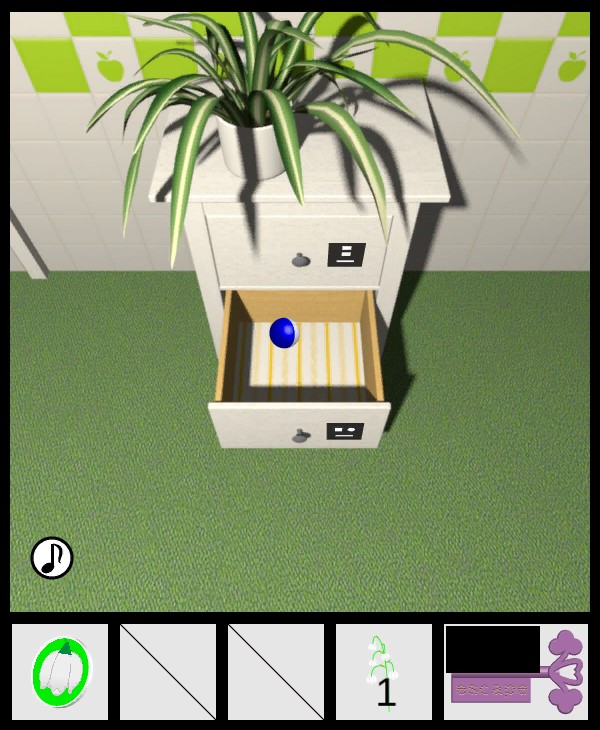Screen dimensions: 600x730
Task: Select the lily flower item numbered 1
Action: point(384,672)
